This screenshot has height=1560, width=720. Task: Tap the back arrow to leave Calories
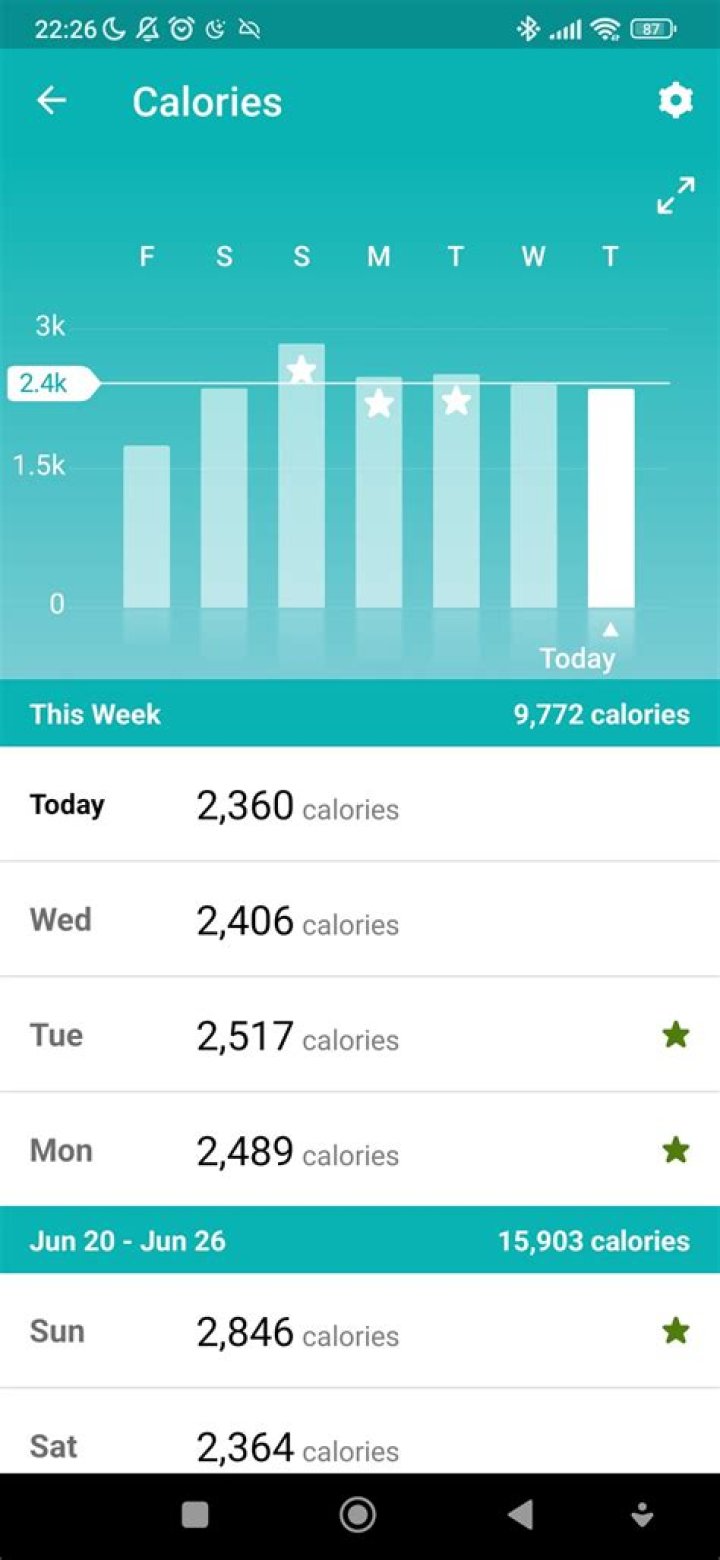pyautogui.click(x=52, y=100)
